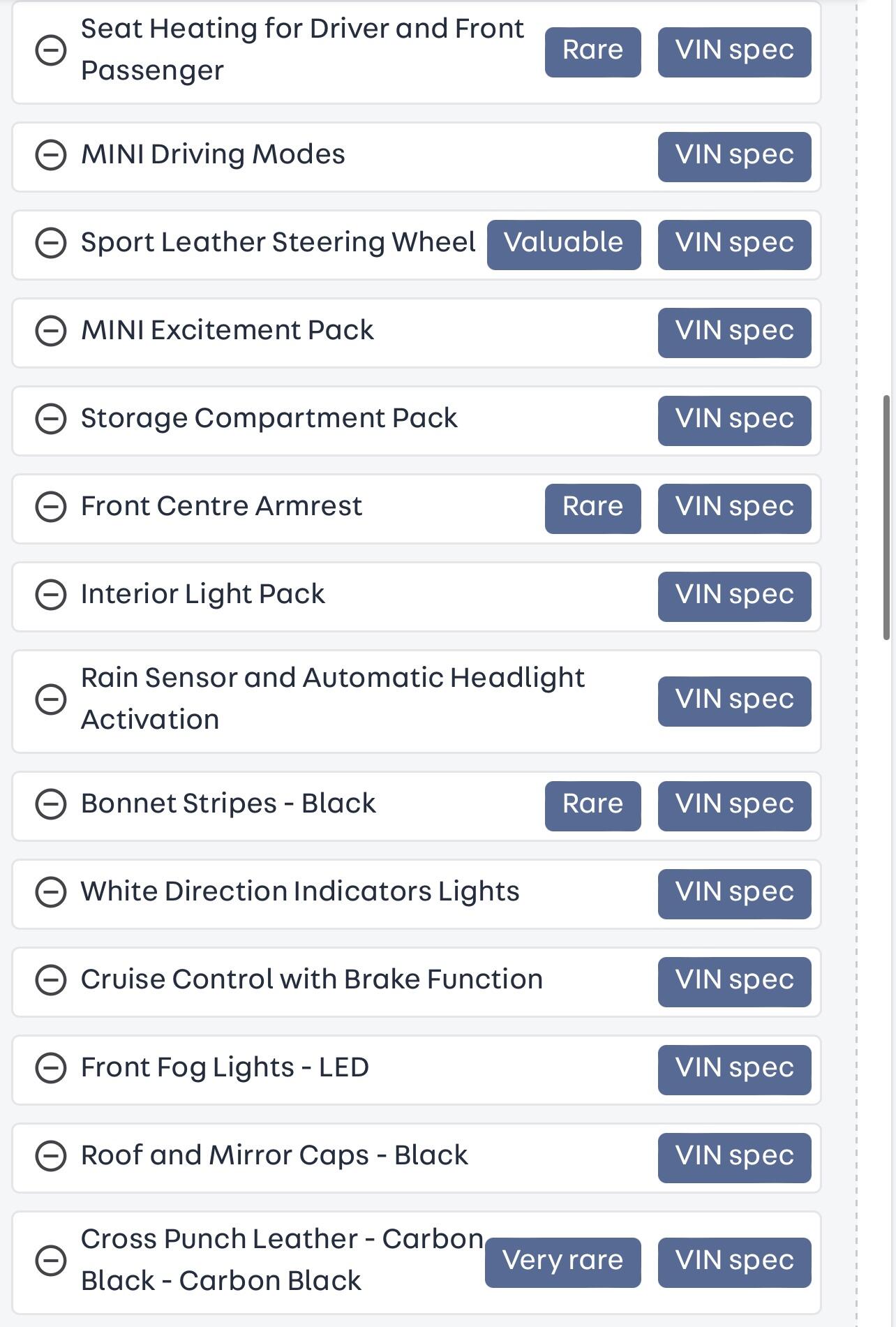Click the minus icon next to Storage Compartment Pack
This screenshot has height=1327, width=896.
pos(52,419)
